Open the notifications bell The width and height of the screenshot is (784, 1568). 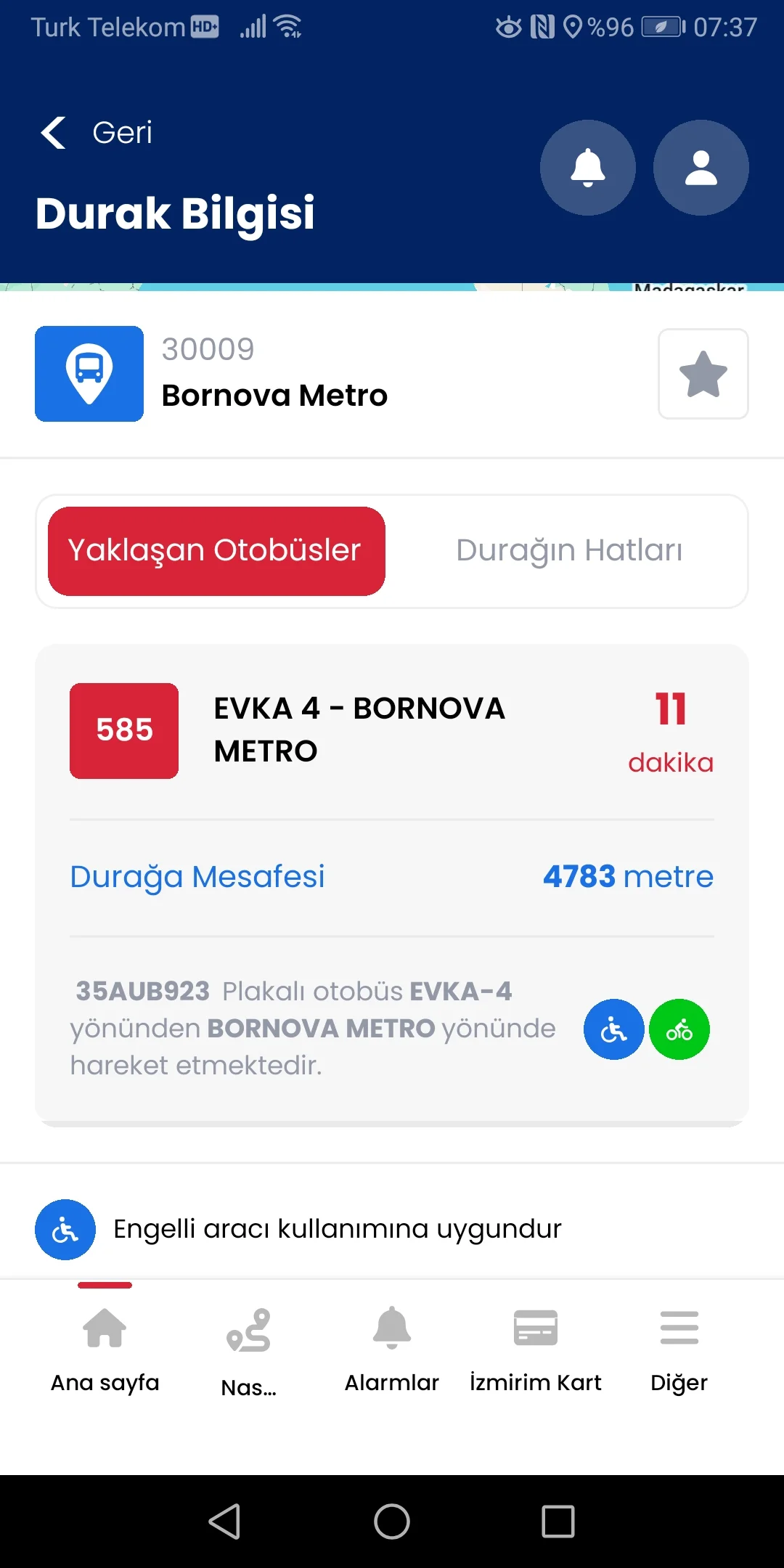(587, 168)
